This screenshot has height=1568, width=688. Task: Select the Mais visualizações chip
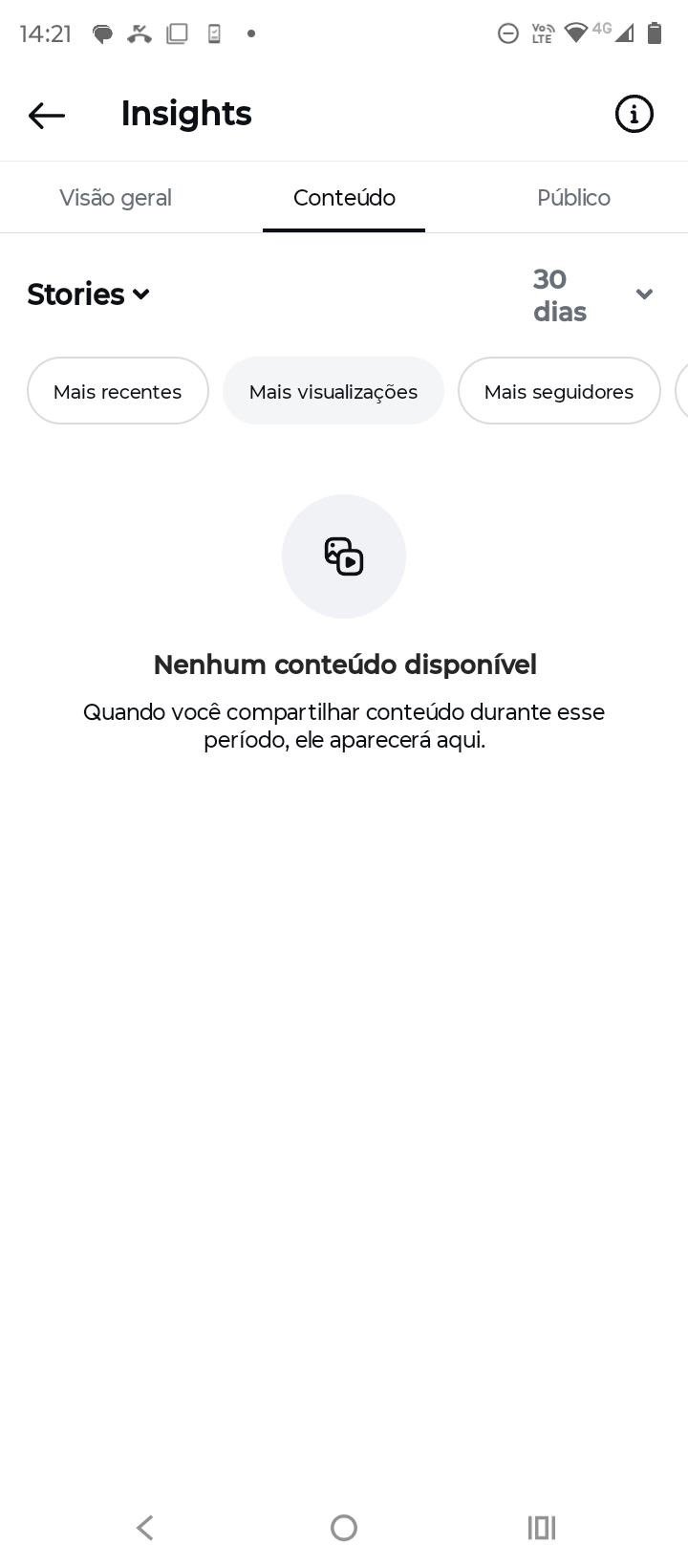tap(333, 391)
